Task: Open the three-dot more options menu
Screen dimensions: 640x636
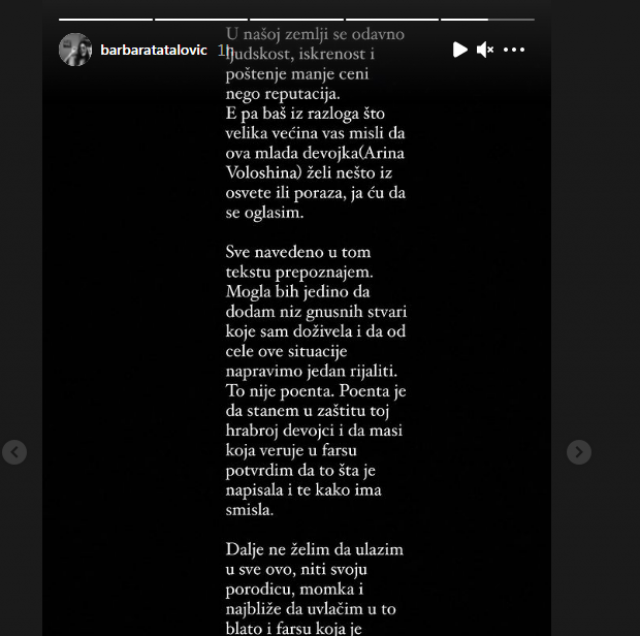Action: pyautogui.click(x=514, y=50)
